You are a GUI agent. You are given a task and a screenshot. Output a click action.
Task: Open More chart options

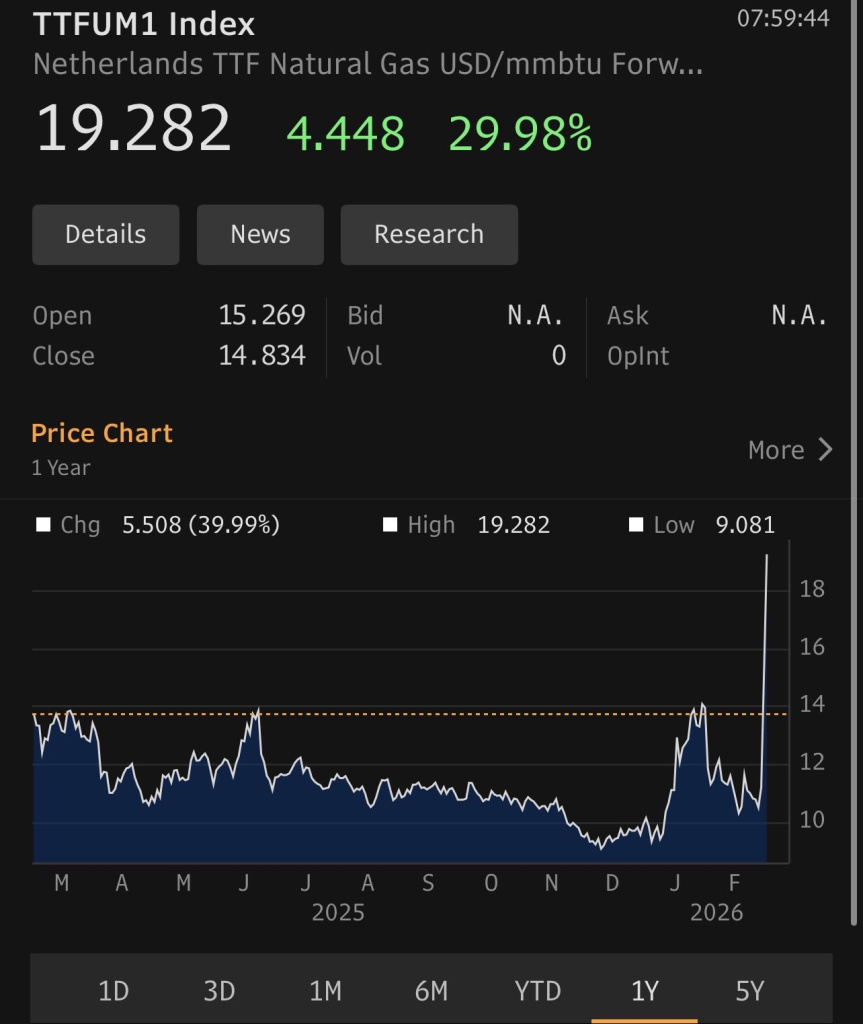coord(789,450)
